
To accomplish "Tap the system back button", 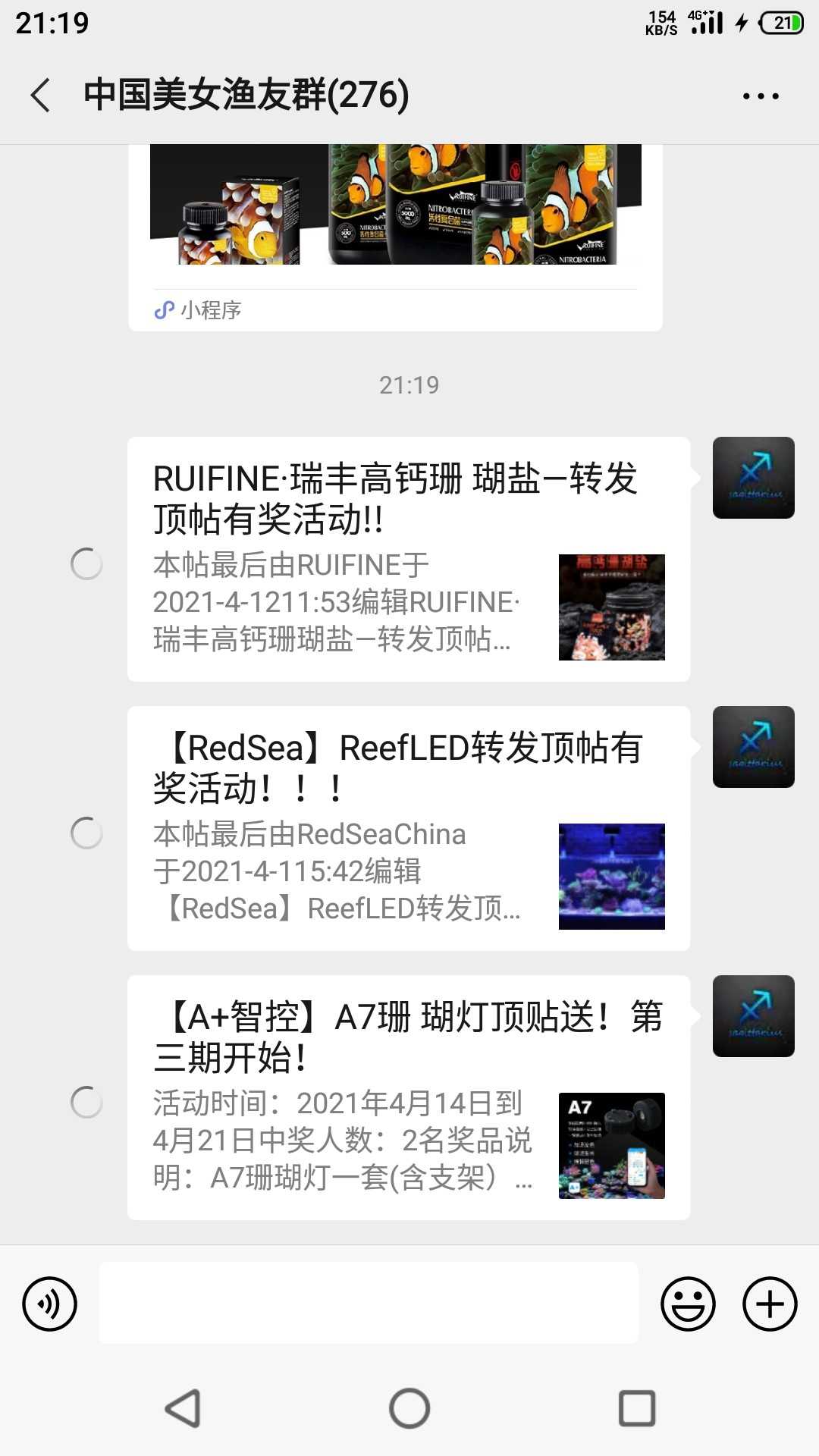I will point(183,1408).
